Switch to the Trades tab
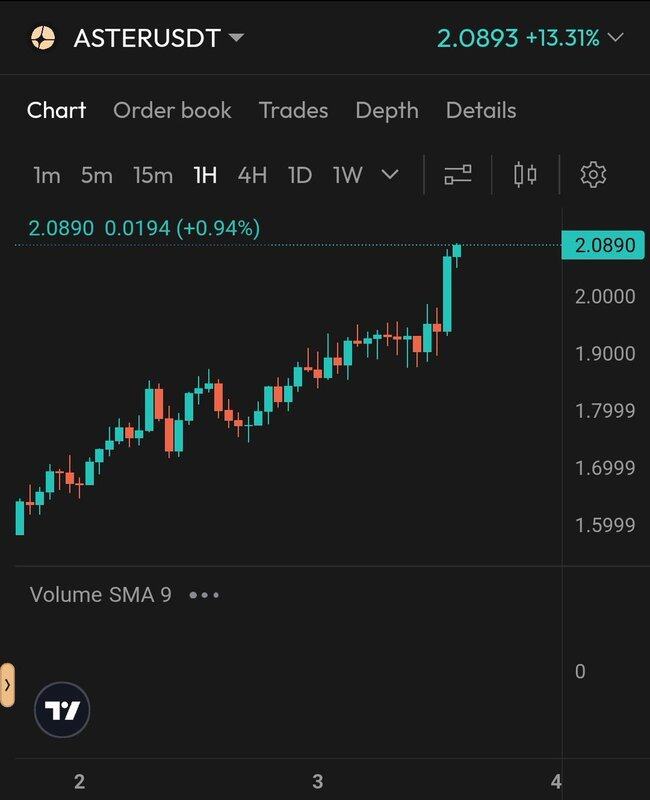This screenshot has height=800, width=650. pyautogui.click(x=293, y=110)
